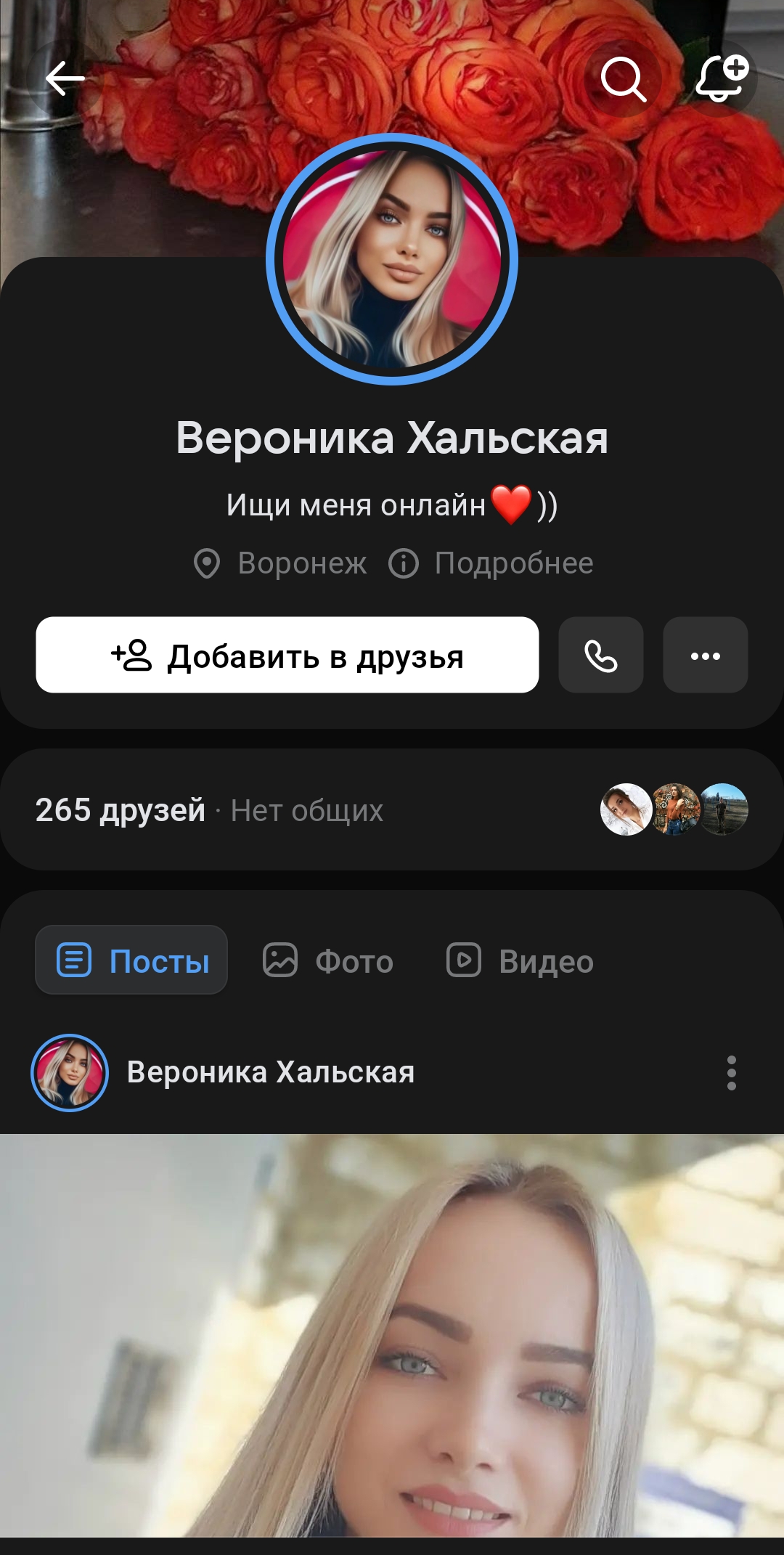Switch to the Фото tab
Screen dimensions: 784x1555
327,960
